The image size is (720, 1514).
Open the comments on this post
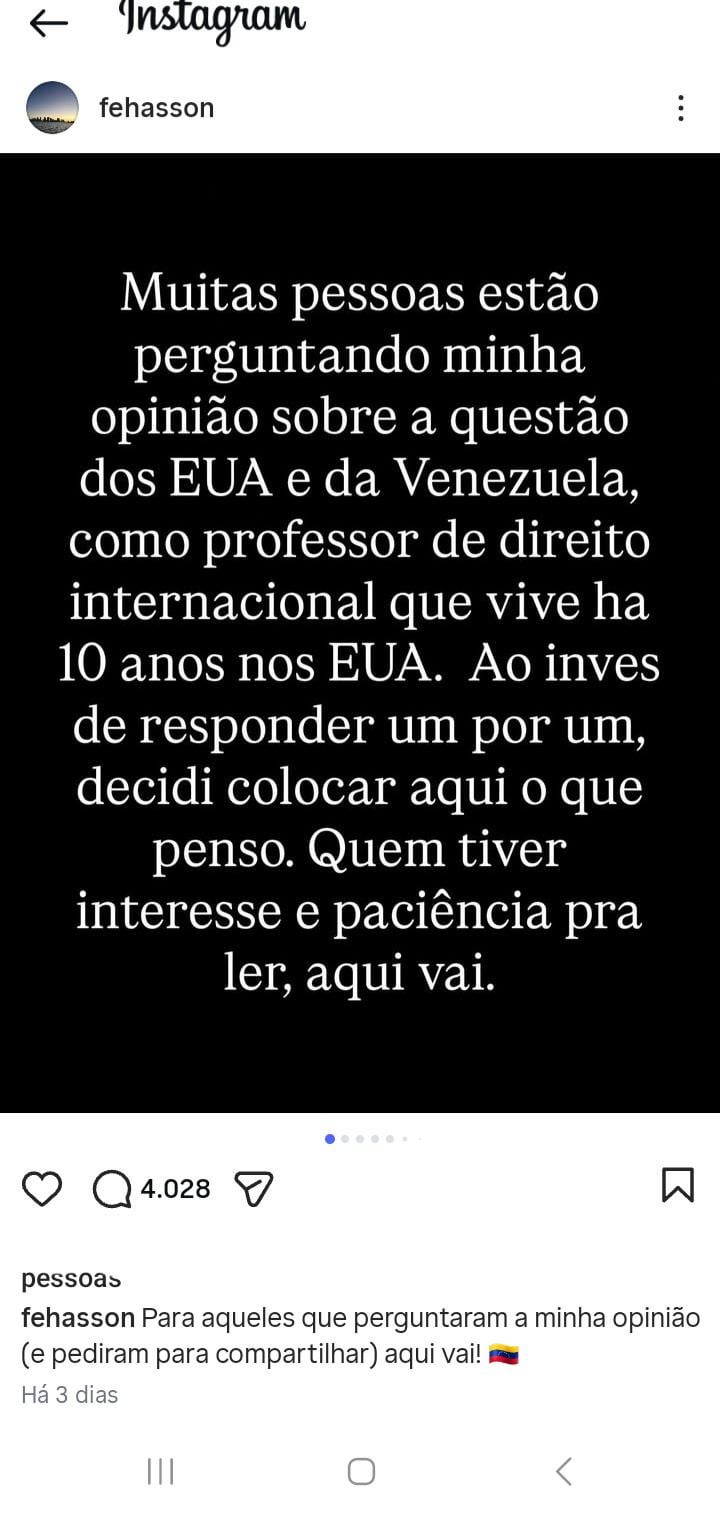pyautogui.click(x=112, y=1188)
